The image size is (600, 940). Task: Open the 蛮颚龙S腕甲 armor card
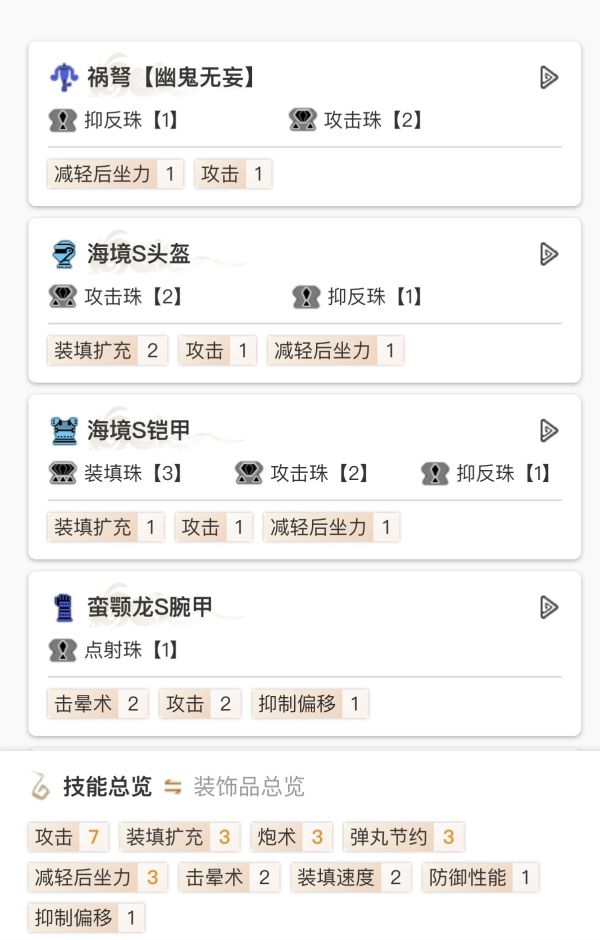150,607
